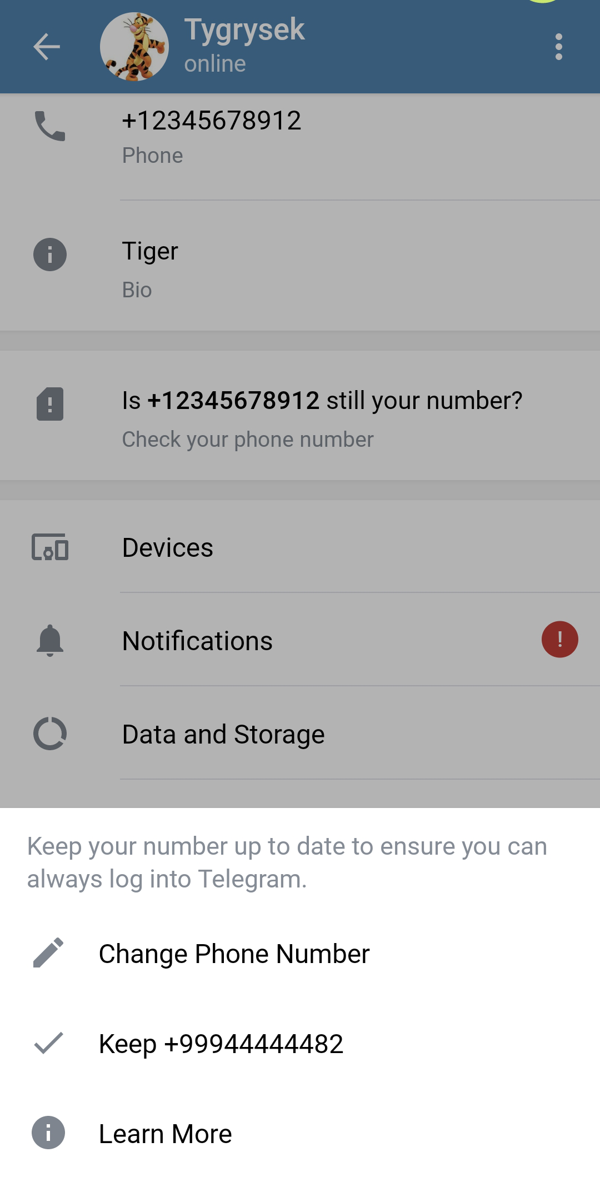Open the Learn More option
Screen dimensions: 600x1177
coord(300,1133)
